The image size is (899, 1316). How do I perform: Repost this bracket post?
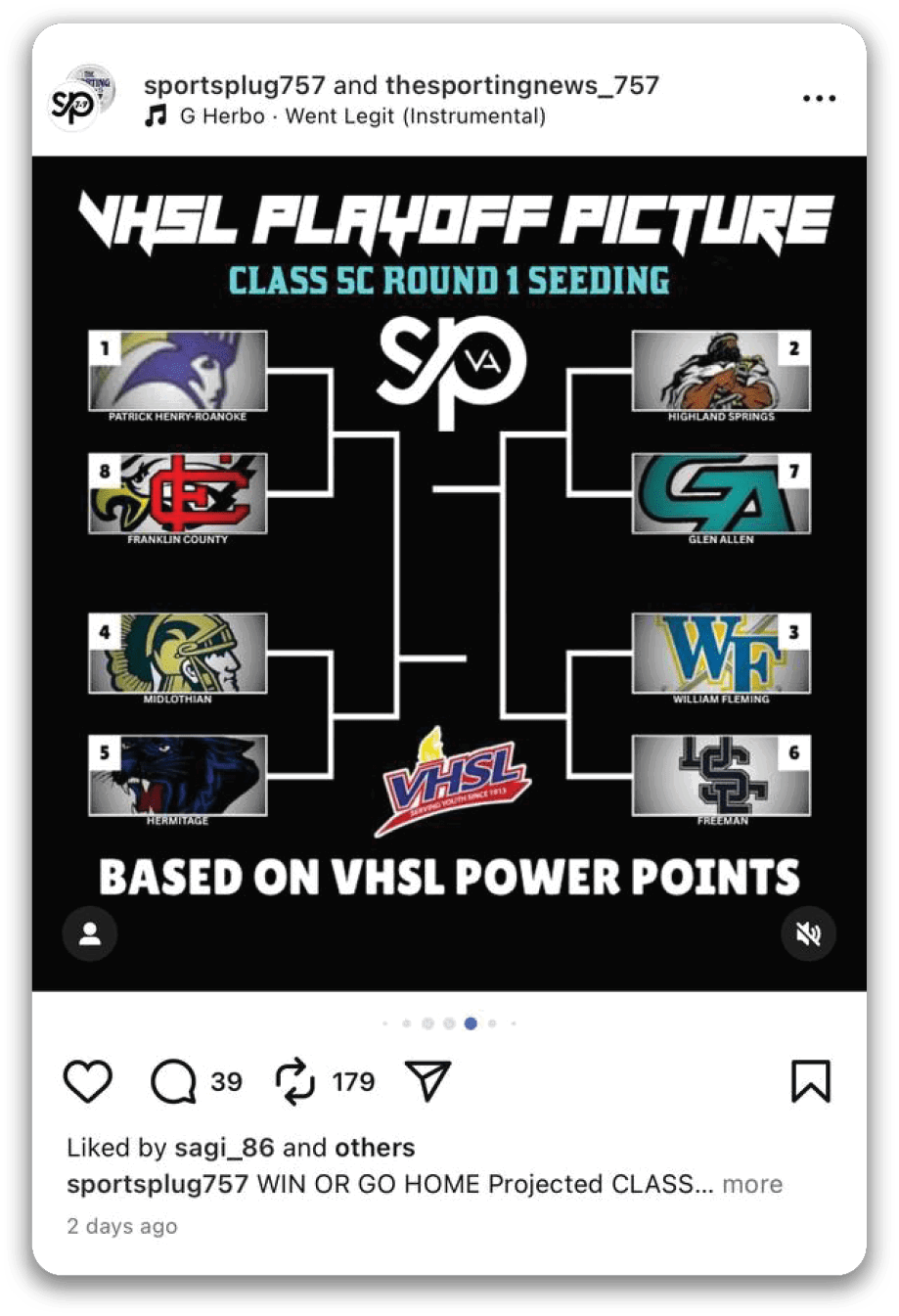[x=294, y=1081]
